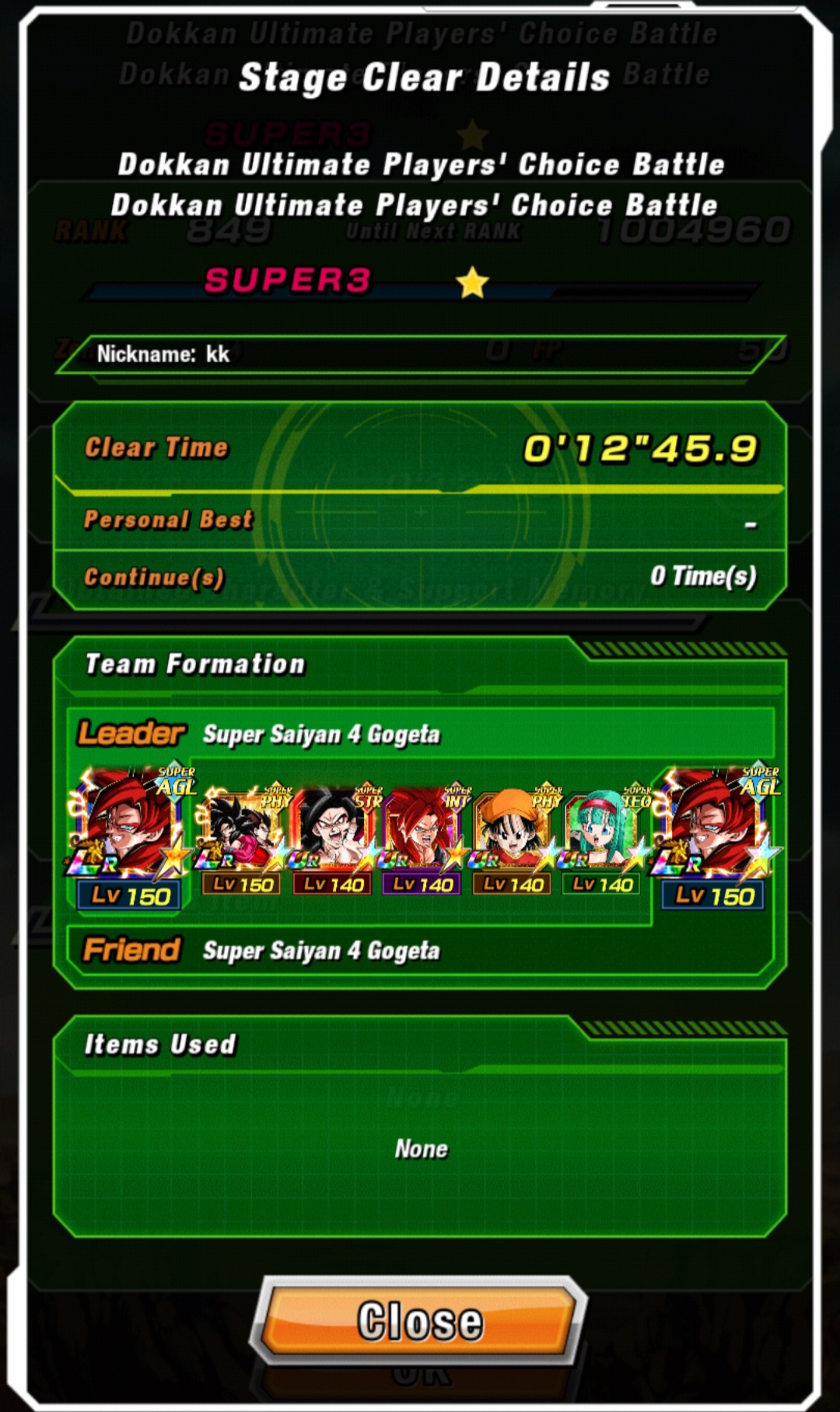View the TEQ Lv 140 Bulla card

[603, 836]
